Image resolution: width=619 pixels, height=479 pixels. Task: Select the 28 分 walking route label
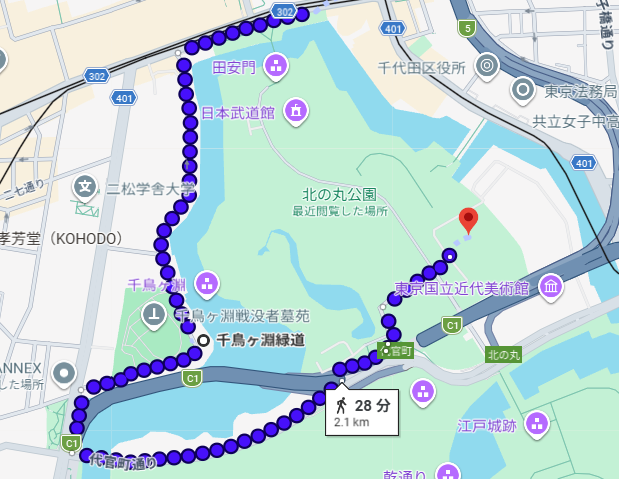point(362,411)
